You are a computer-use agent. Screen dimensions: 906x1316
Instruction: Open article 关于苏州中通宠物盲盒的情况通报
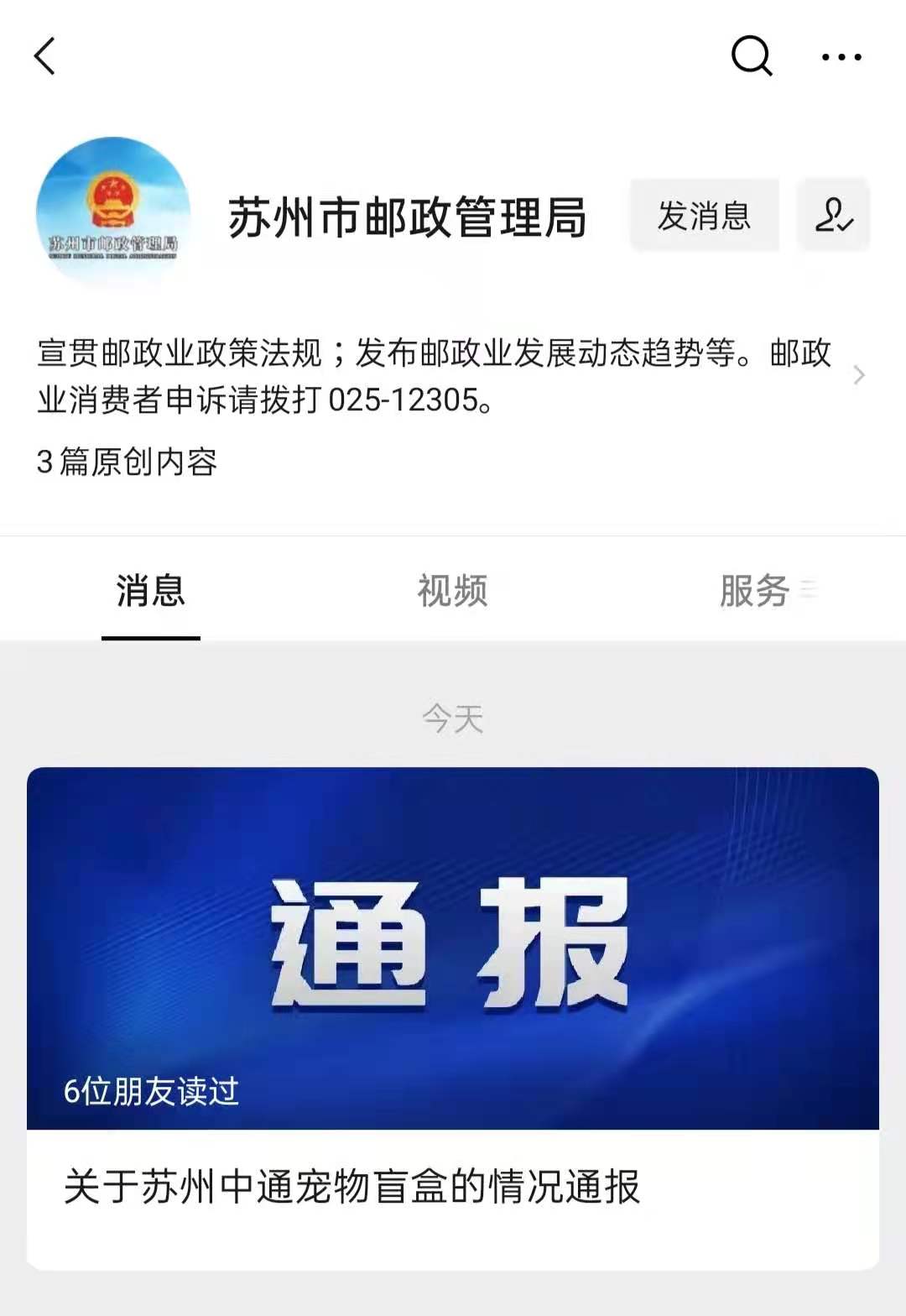point(352,1186)
